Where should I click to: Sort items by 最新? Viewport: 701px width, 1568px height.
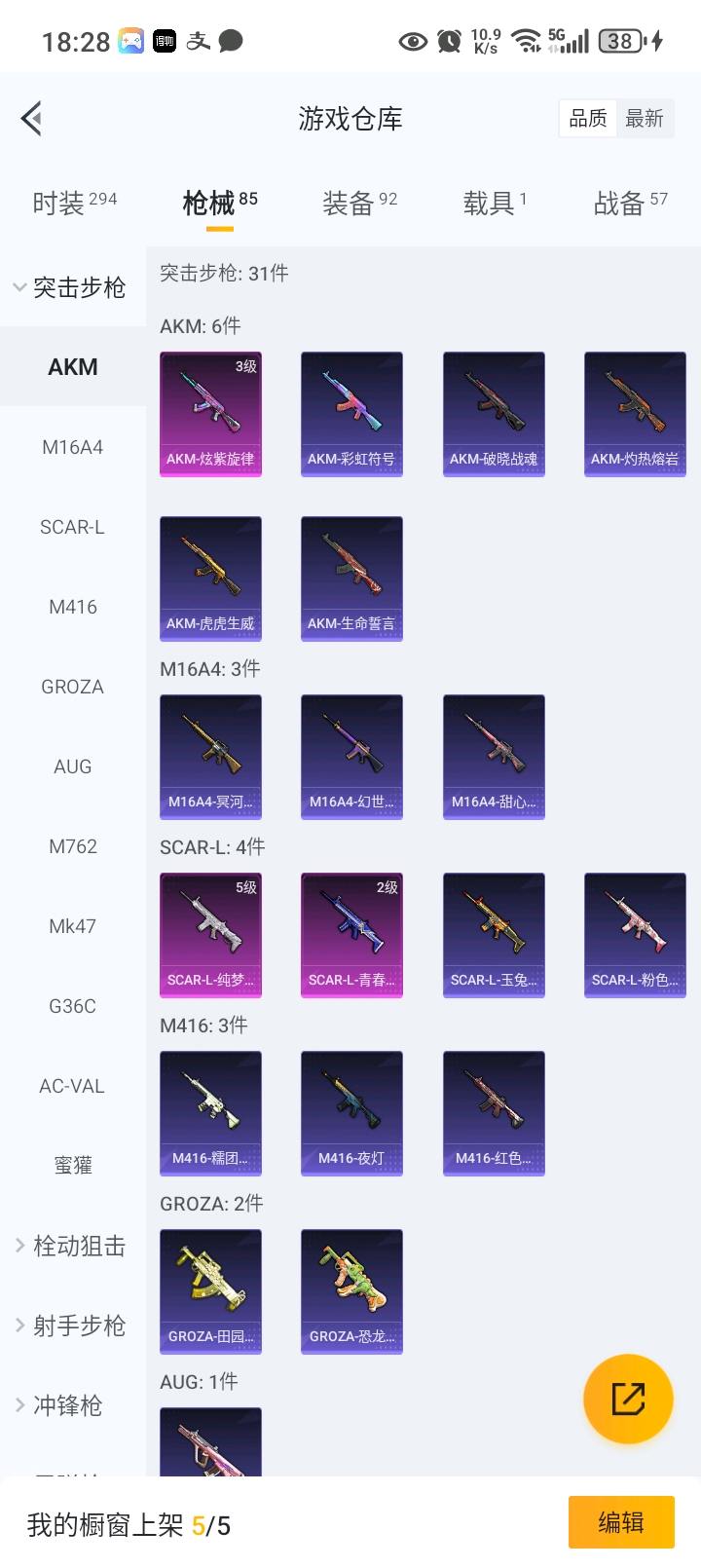[644, 119]
